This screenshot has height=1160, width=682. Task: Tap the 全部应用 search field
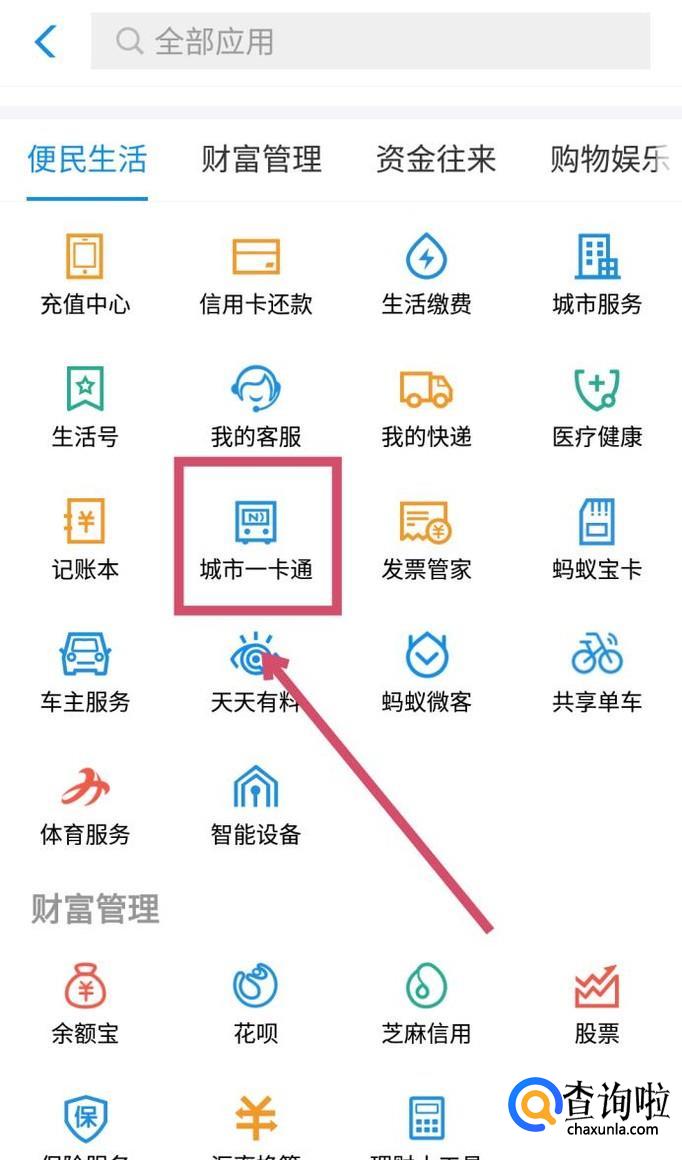(x=370, y=41)
